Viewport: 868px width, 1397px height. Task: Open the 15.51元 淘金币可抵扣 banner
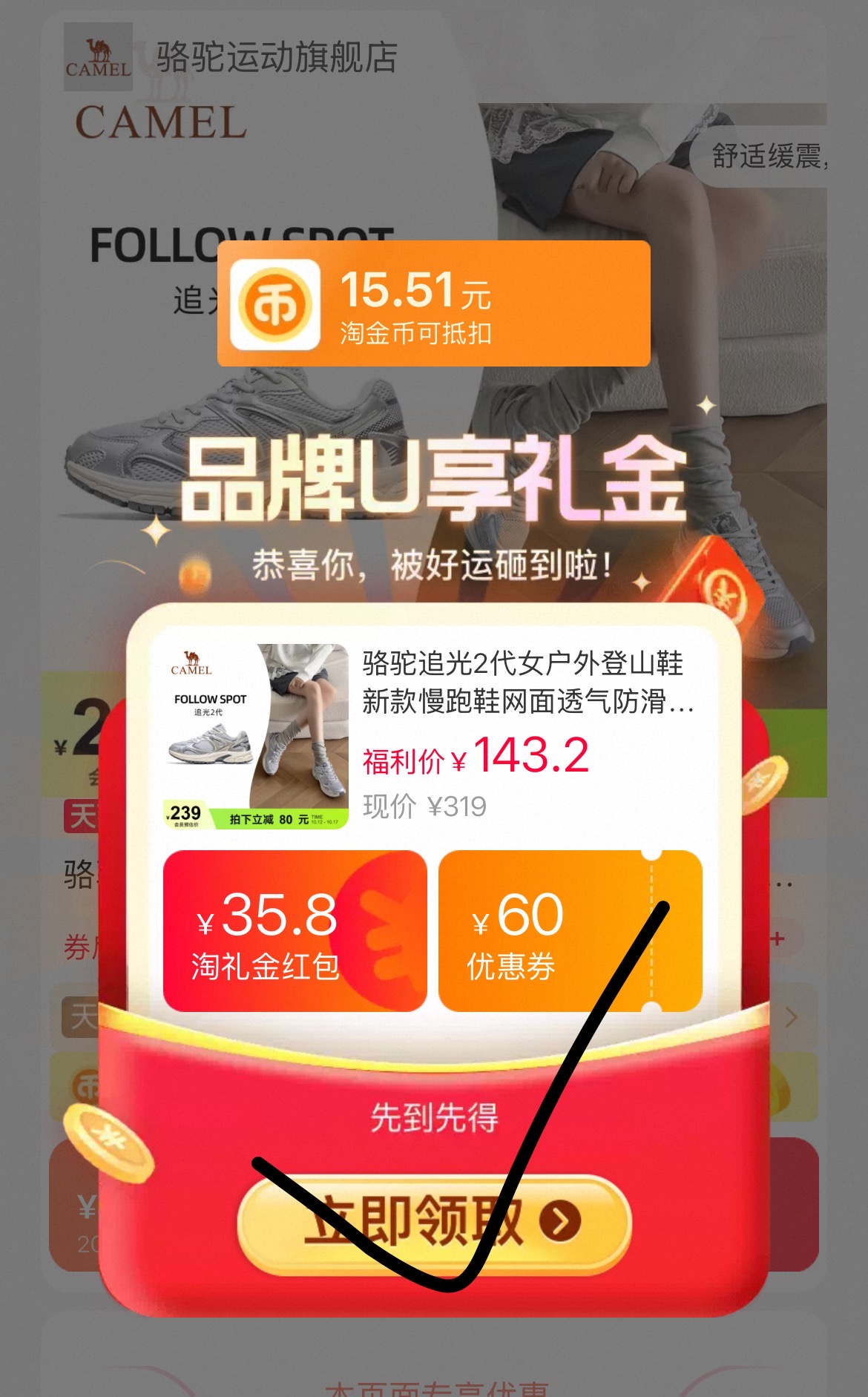coord(433,303)
